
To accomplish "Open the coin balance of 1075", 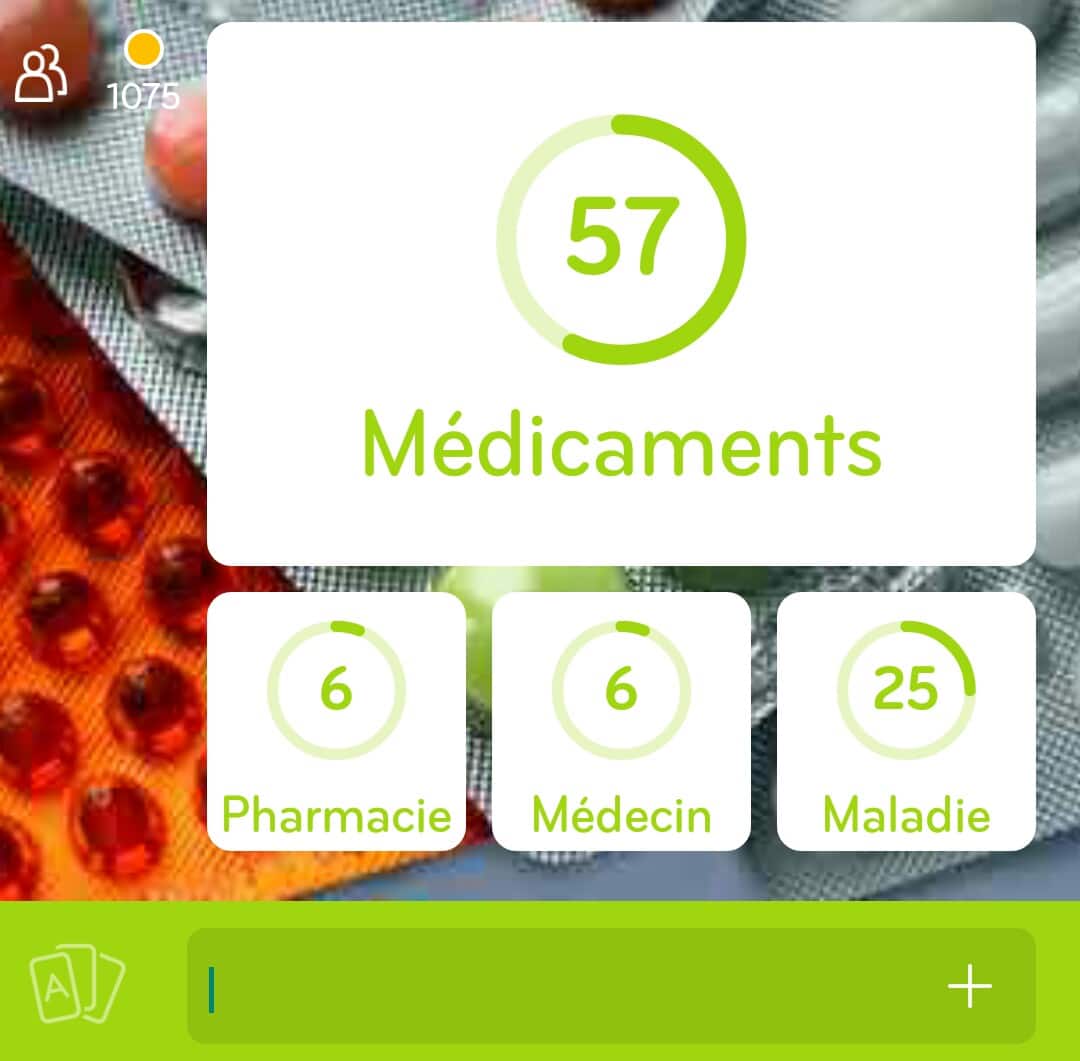I will click(143, 73).
